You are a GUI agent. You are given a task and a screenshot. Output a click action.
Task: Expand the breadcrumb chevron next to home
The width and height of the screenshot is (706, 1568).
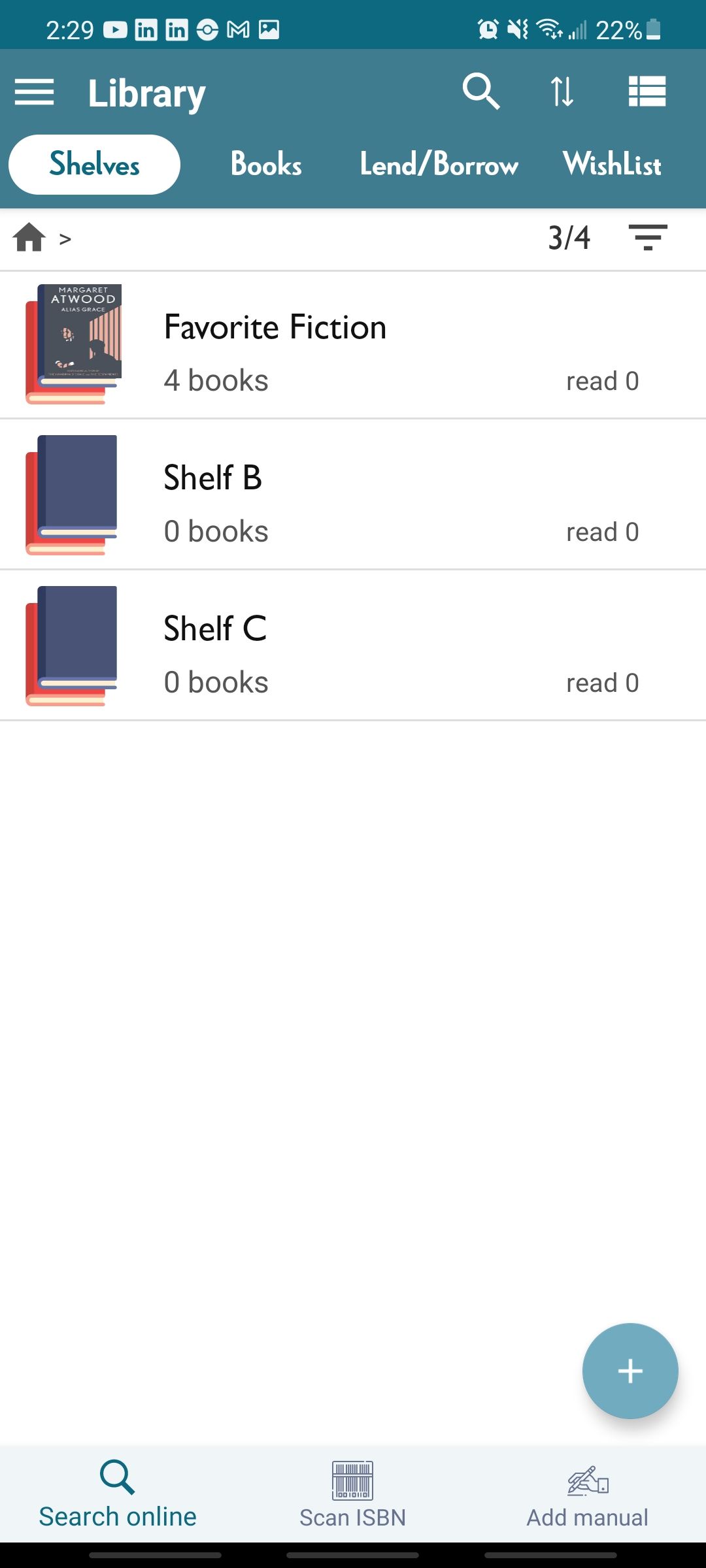(x=65, y=238)
